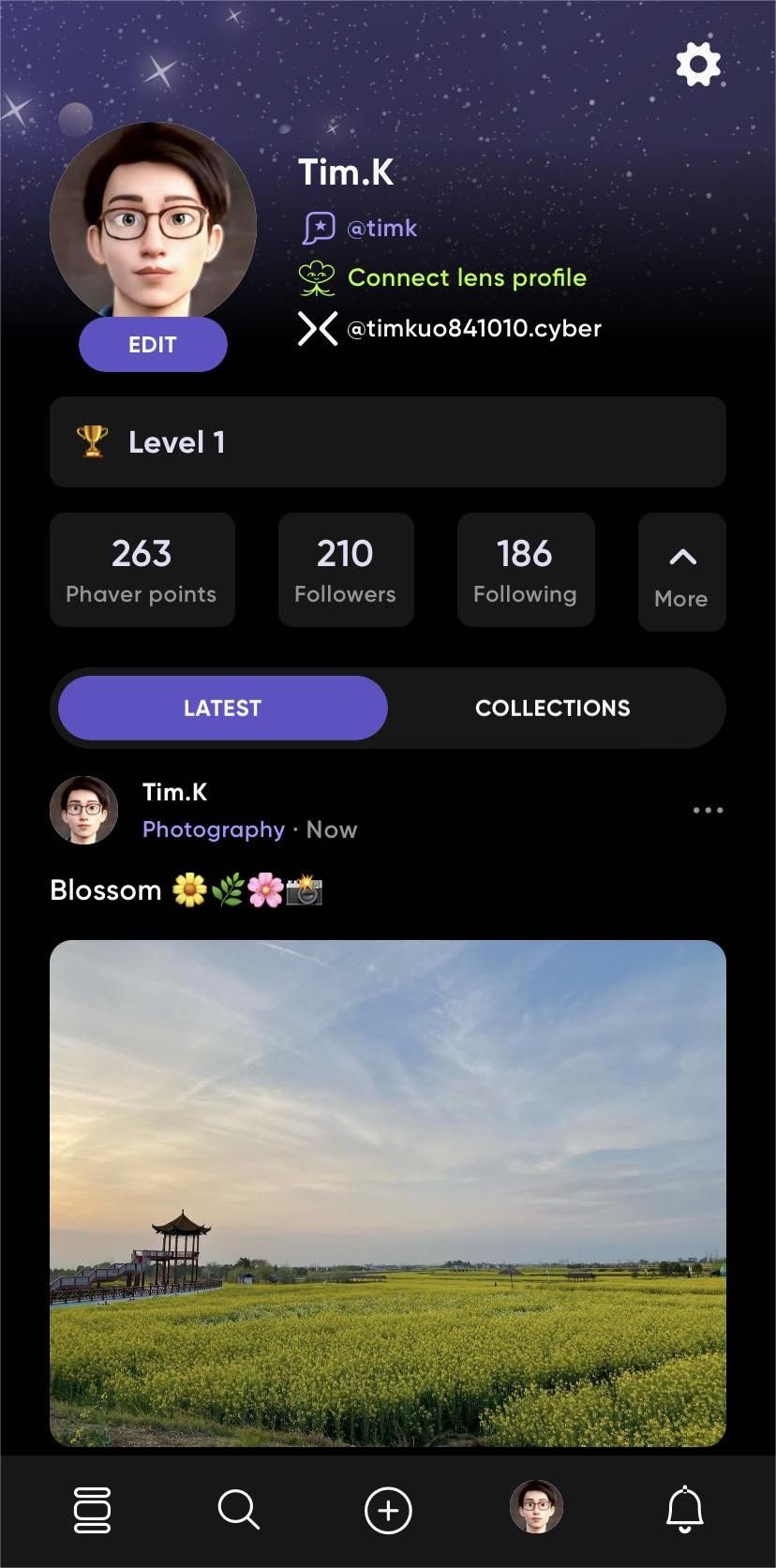Open the 210 Followers list
This screenshot has height=1568, width=776.
click(x=345, y=569)
